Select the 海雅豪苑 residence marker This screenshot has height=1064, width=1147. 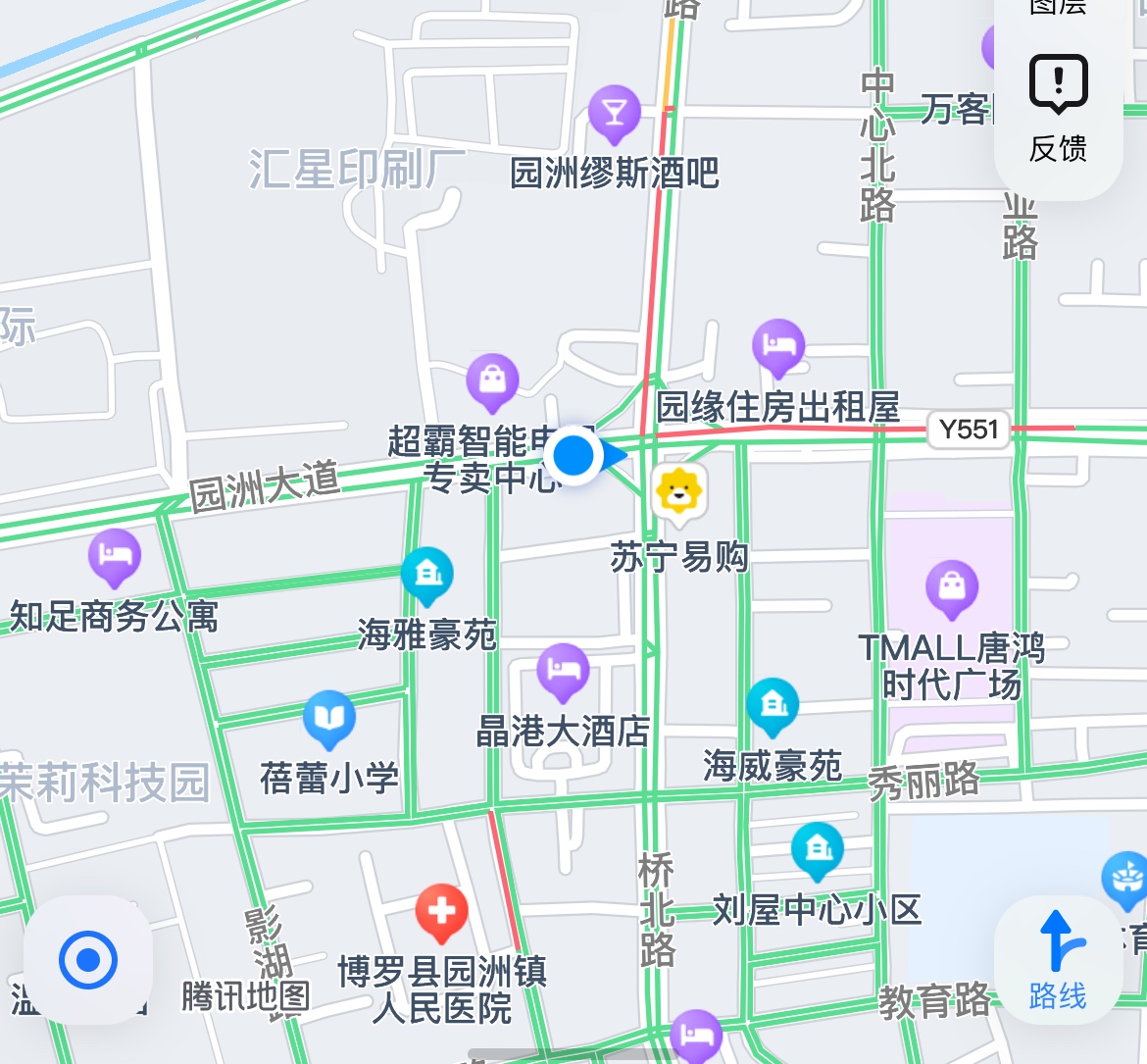(x=427, y=575)
